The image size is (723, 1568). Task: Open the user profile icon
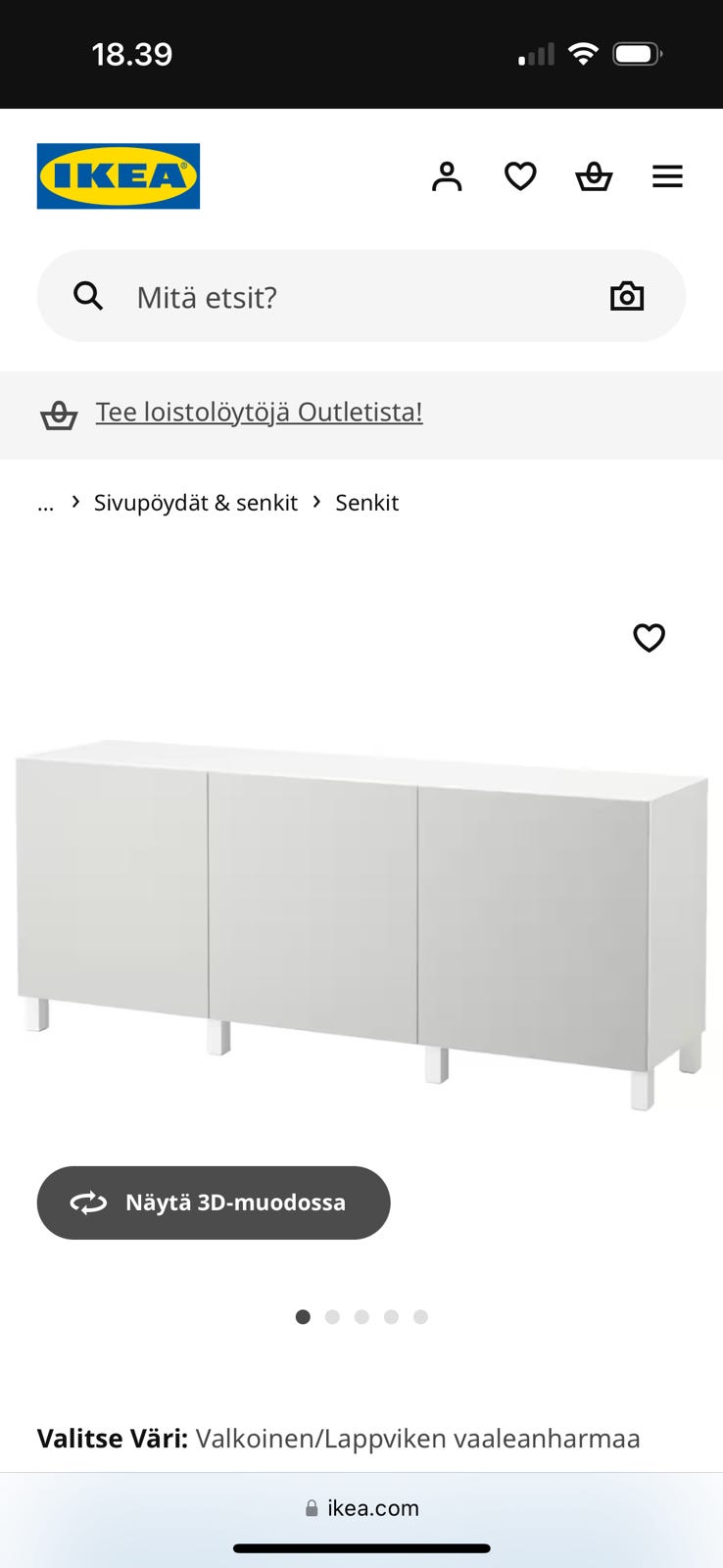(447, 176)
